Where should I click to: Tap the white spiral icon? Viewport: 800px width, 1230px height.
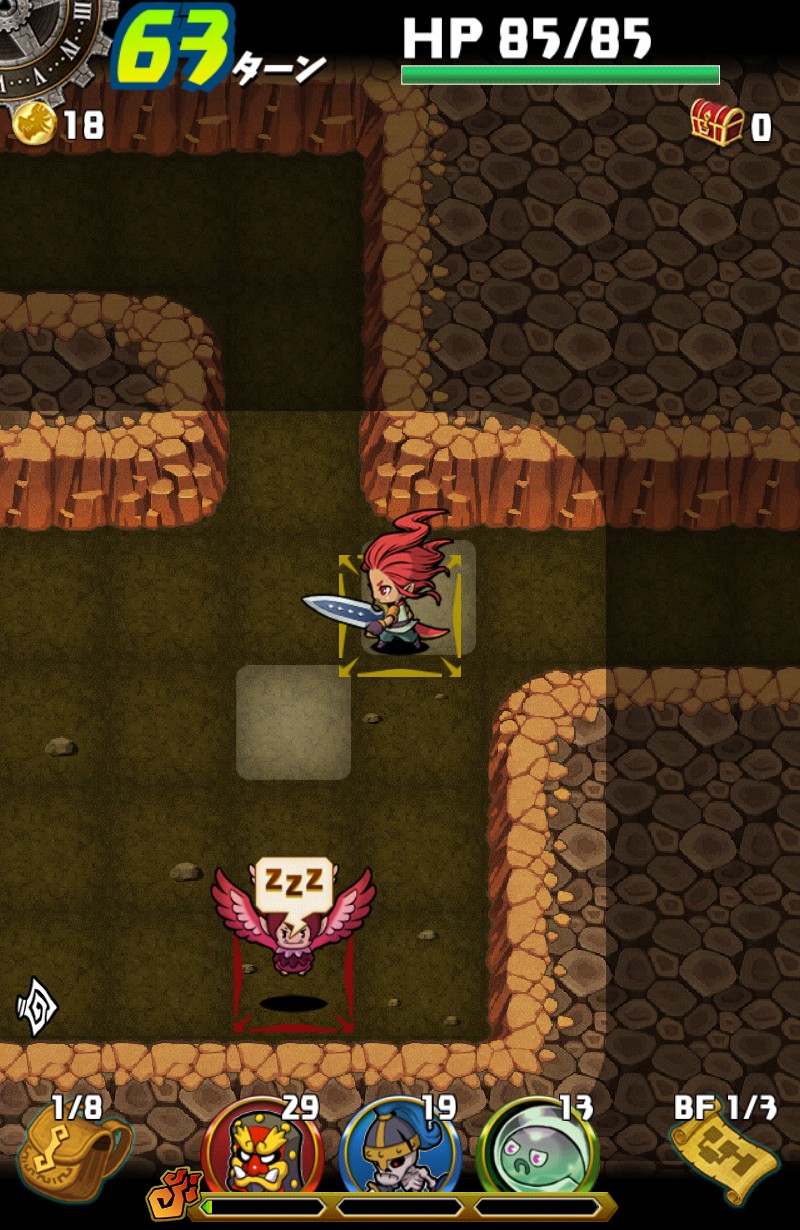[37, 1007]
